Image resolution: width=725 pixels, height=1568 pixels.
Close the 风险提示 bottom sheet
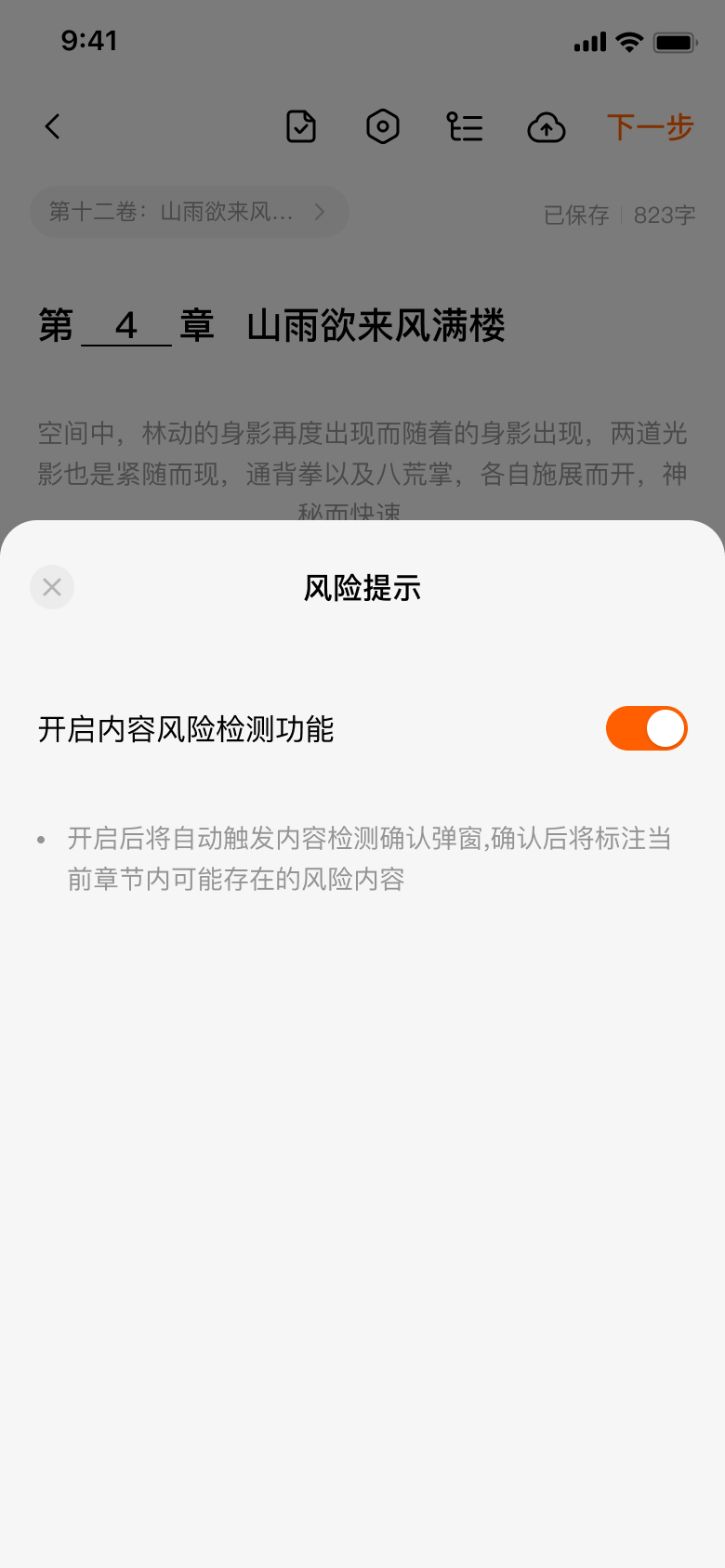tap(52, 587)
